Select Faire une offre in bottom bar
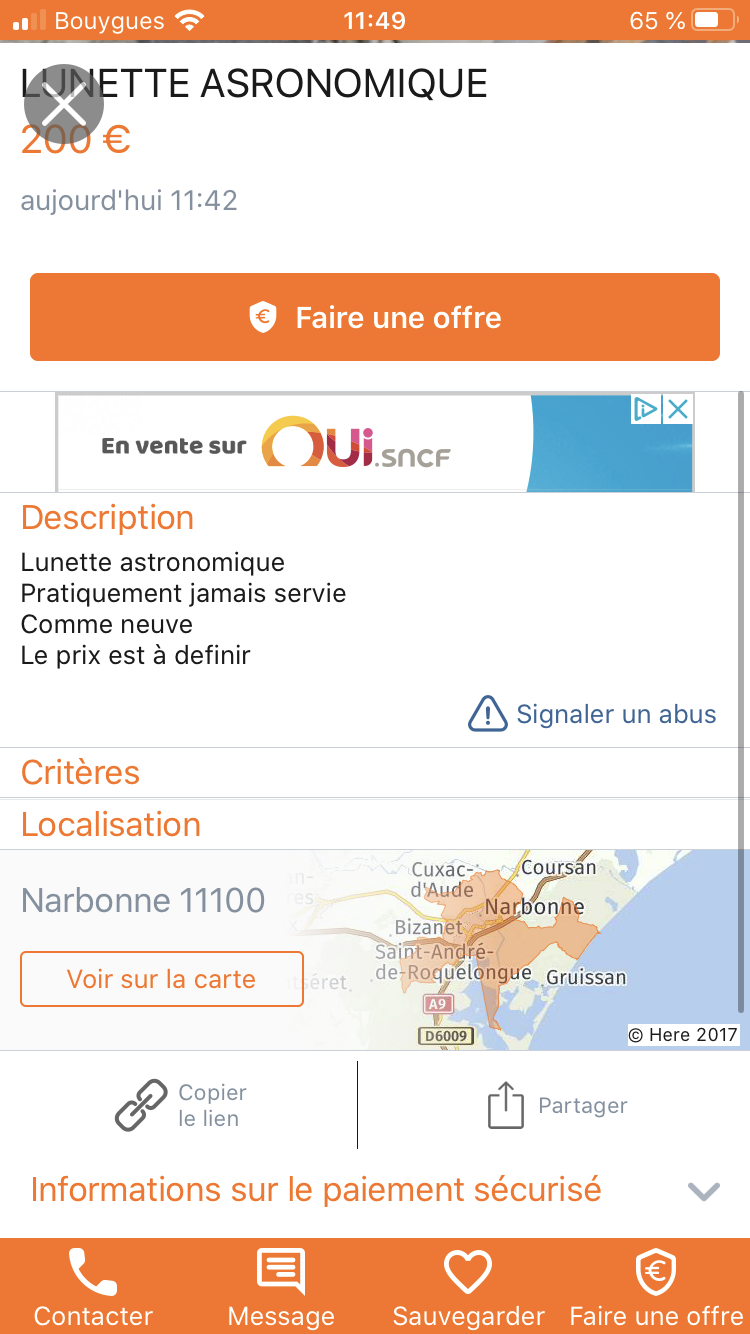750x1334 pixels. (656, 1288)
